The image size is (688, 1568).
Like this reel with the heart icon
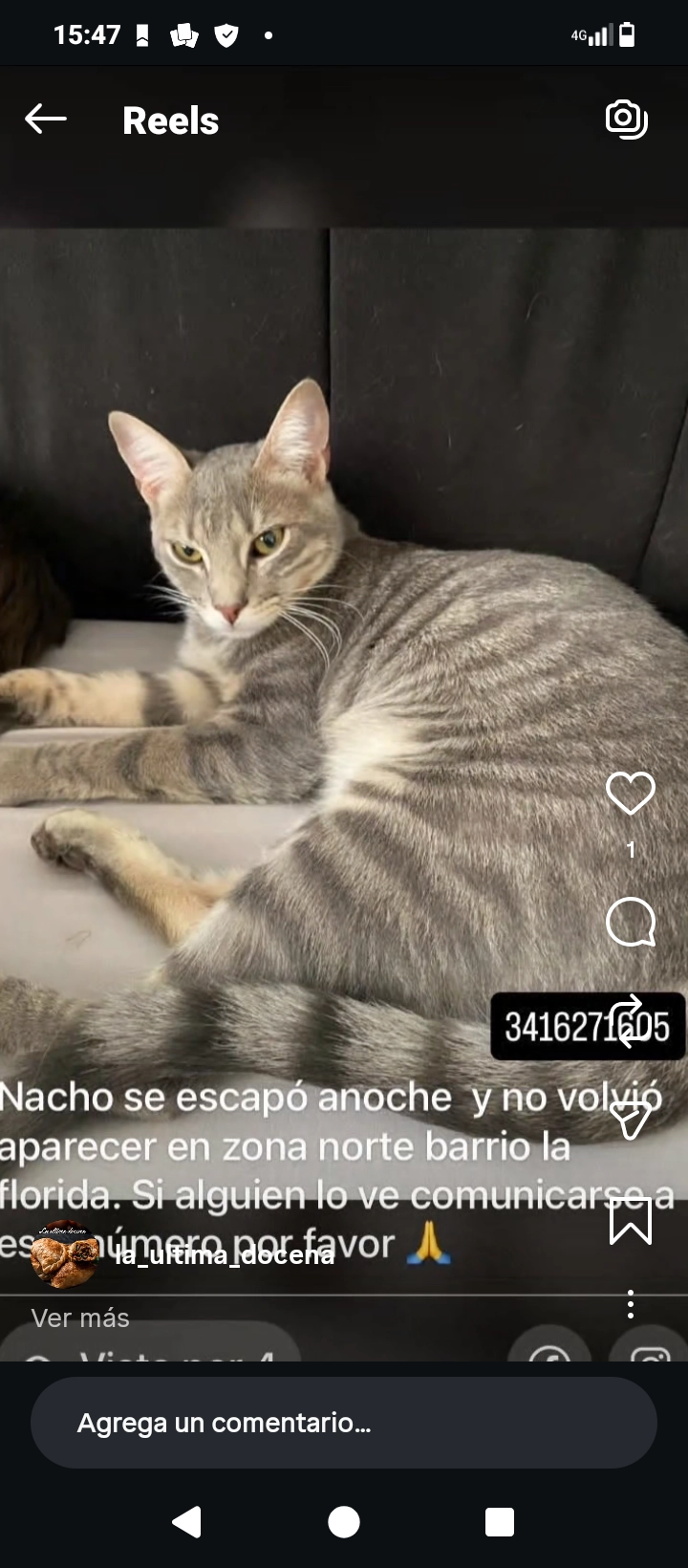pos(631,794)
